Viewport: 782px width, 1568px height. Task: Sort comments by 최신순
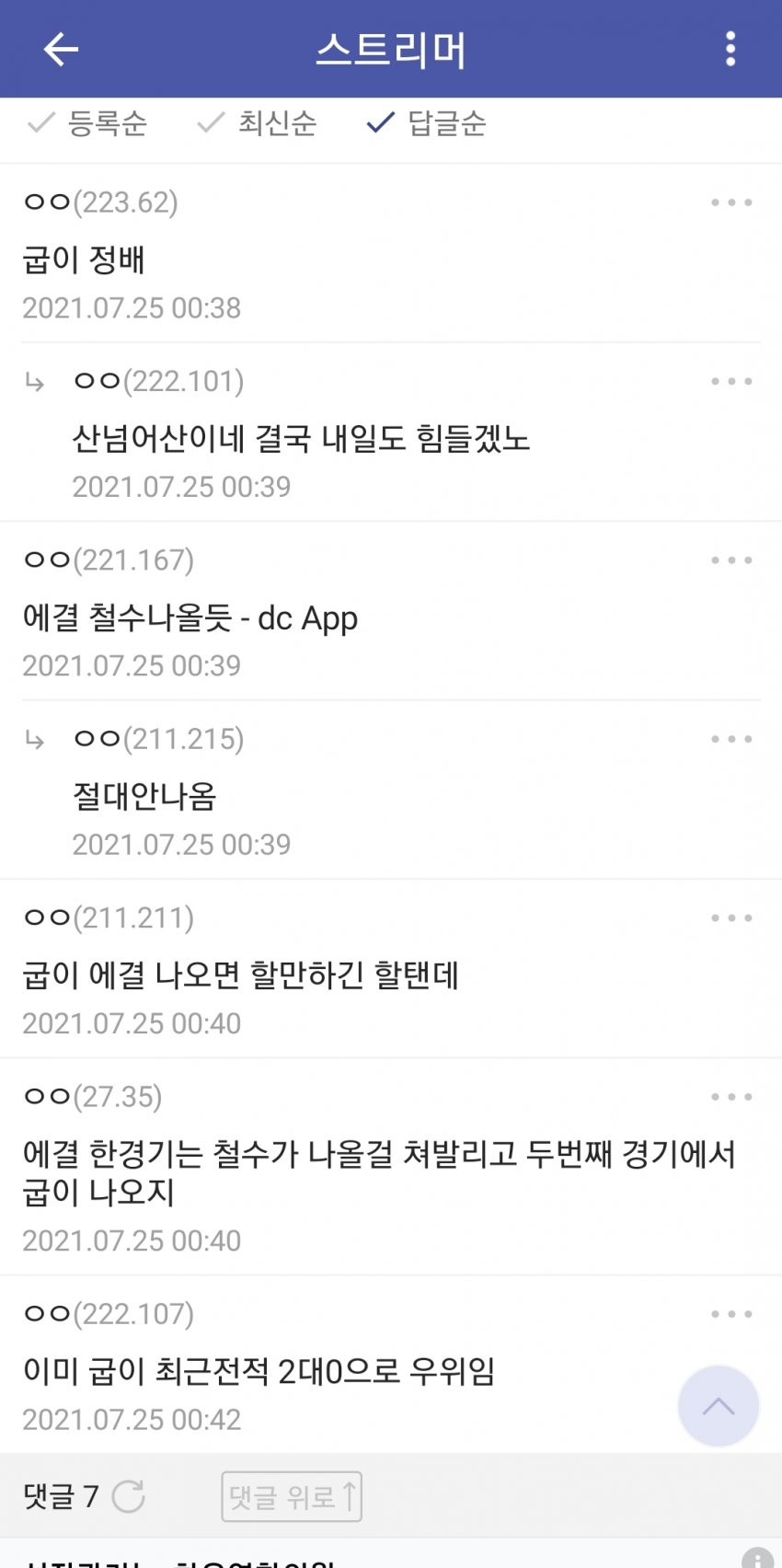[x=258, y=123]
